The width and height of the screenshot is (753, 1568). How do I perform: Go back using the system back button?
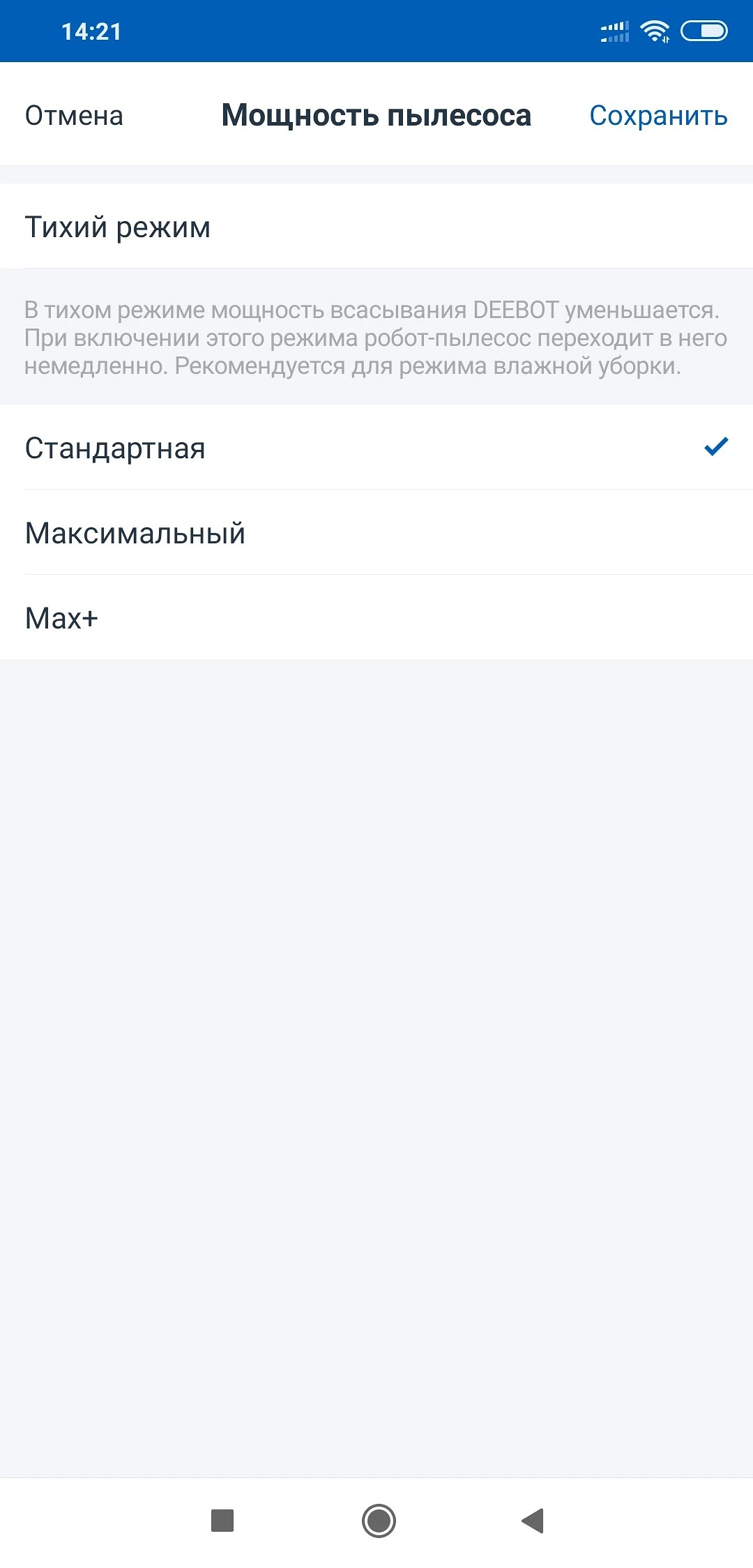click(x=533, y=1521)
